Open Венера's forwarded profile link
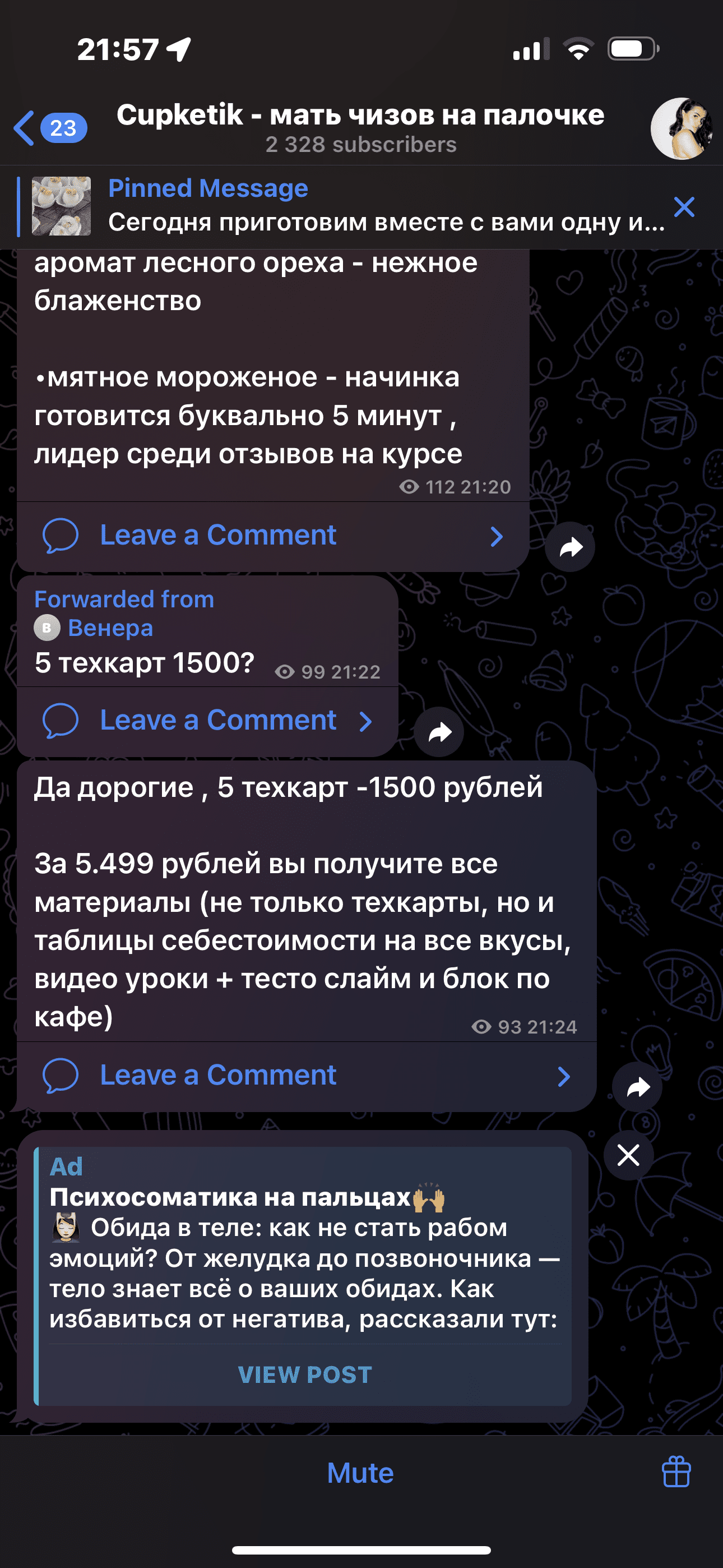 point(109,628)
